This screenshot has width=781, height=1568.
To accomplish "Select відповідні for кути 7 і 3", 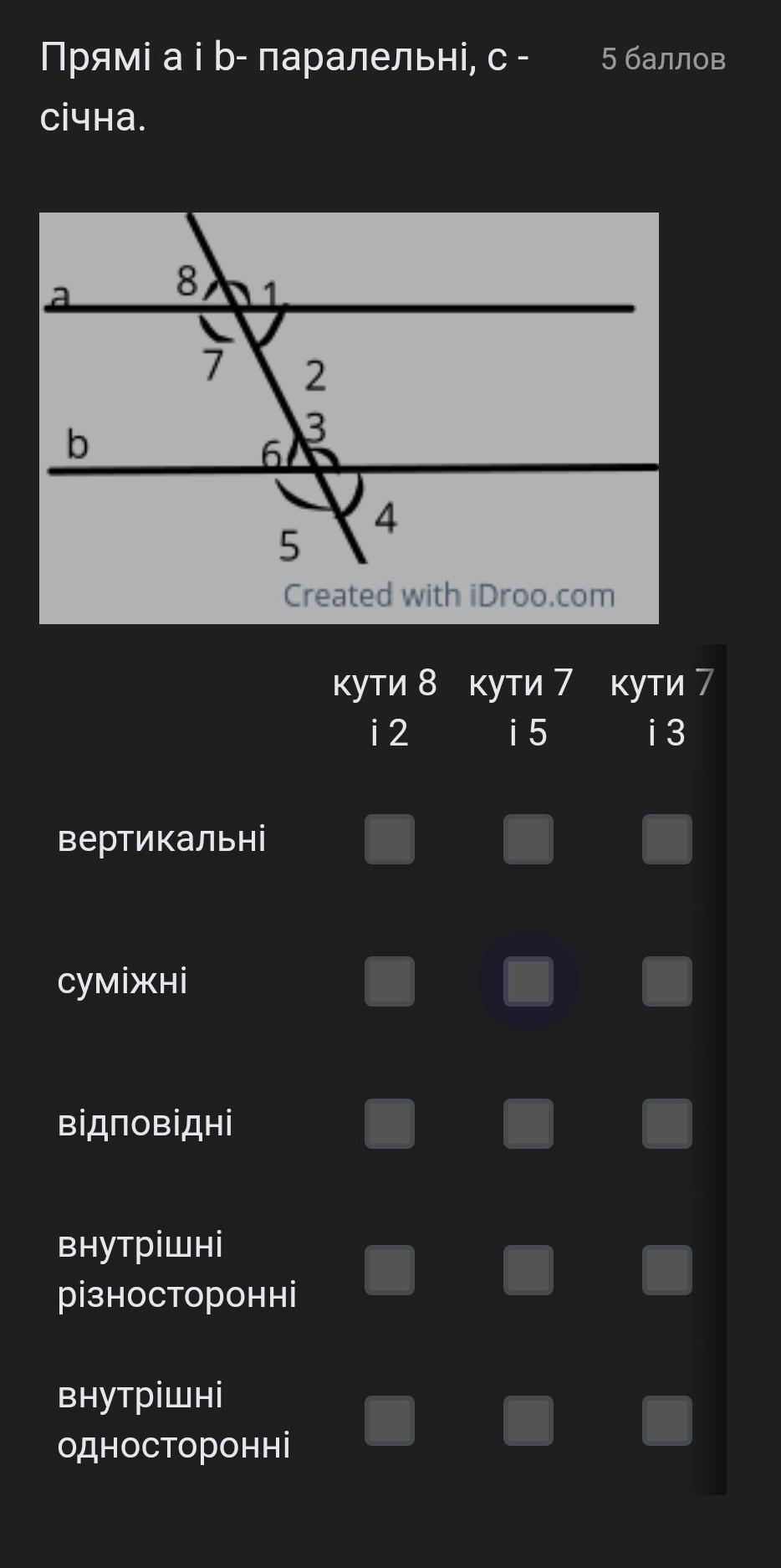I will pos(667,1124).
